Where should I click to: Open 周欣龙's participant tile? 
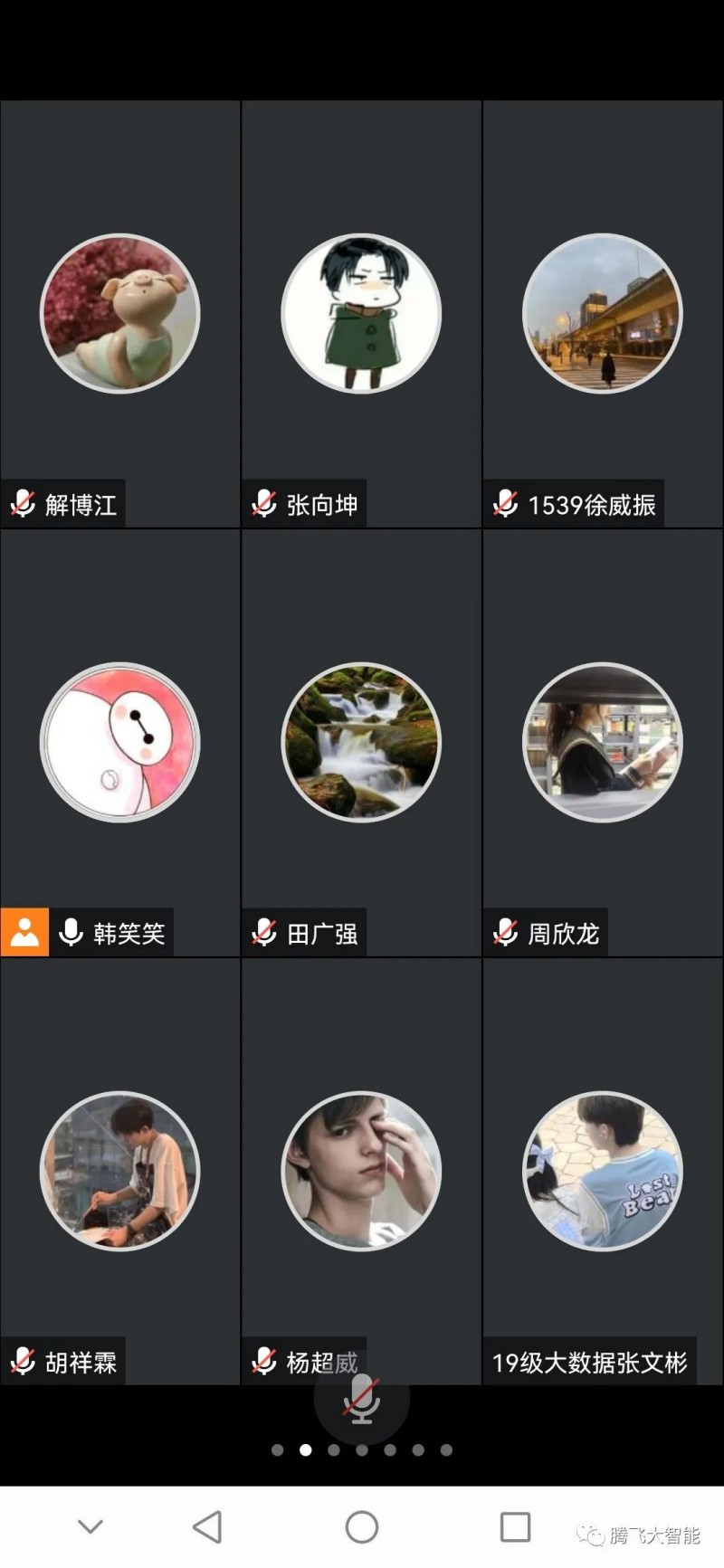coord(603,742)
